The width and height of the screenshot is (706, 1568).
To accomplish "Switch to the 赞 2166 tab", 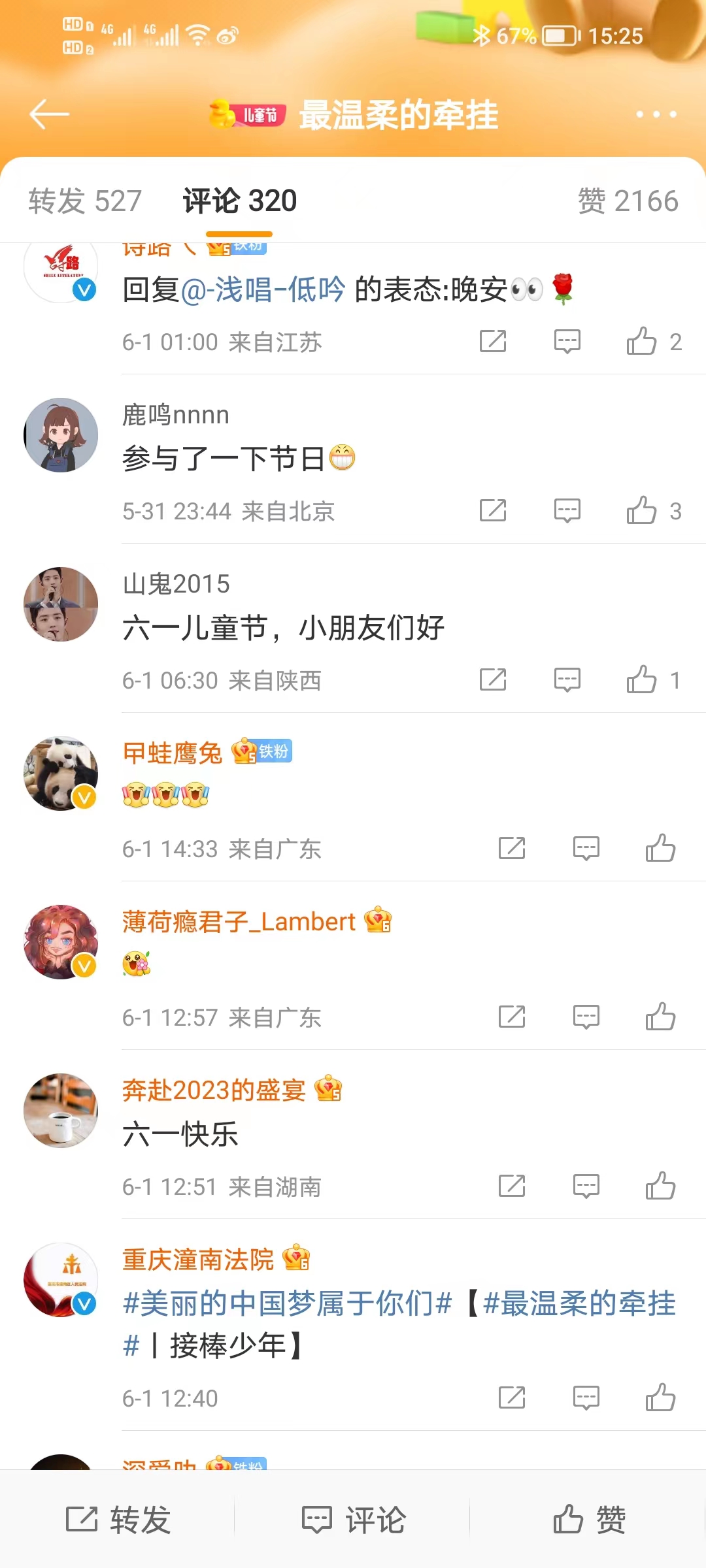I will tap(628, 201).
